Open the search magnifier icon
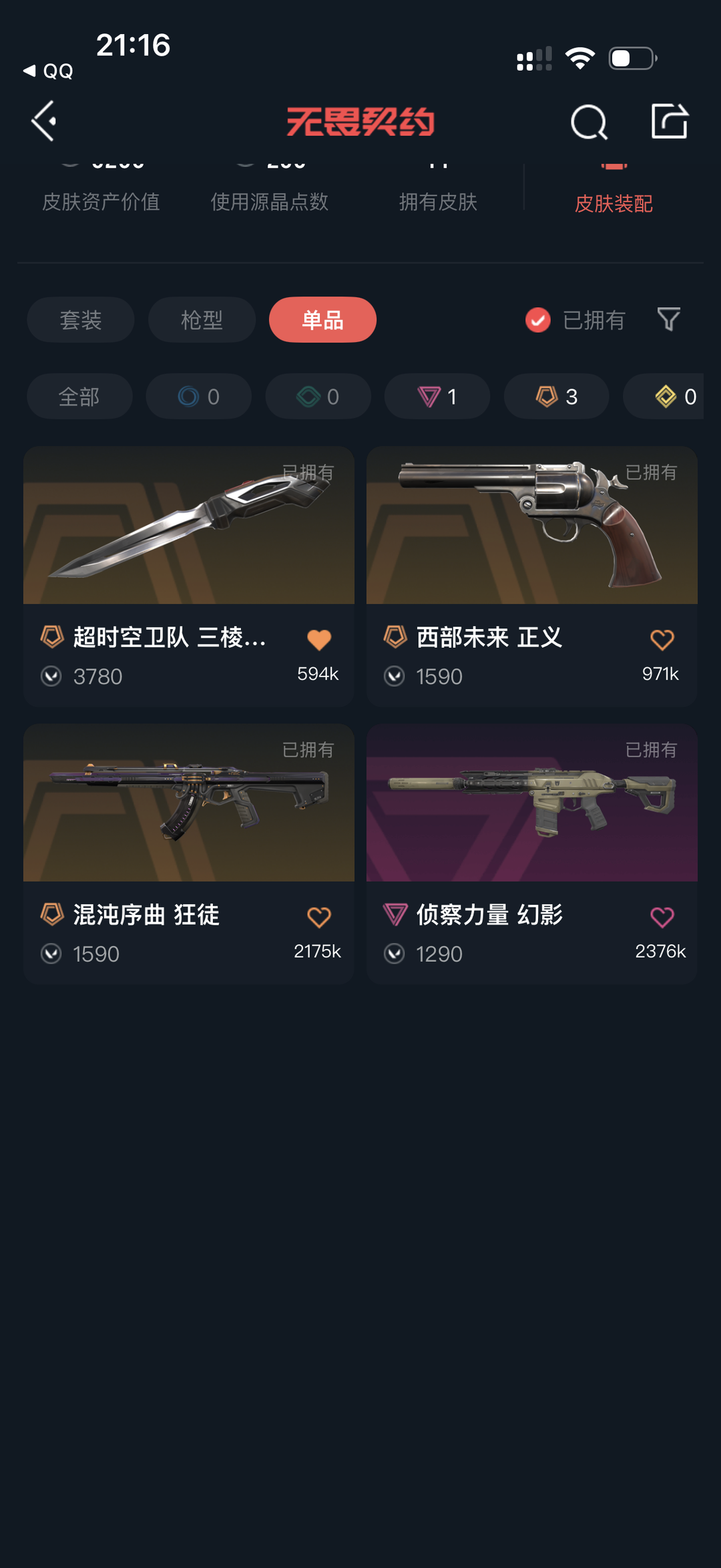721x1568 pixels. (x=589, y=122)
